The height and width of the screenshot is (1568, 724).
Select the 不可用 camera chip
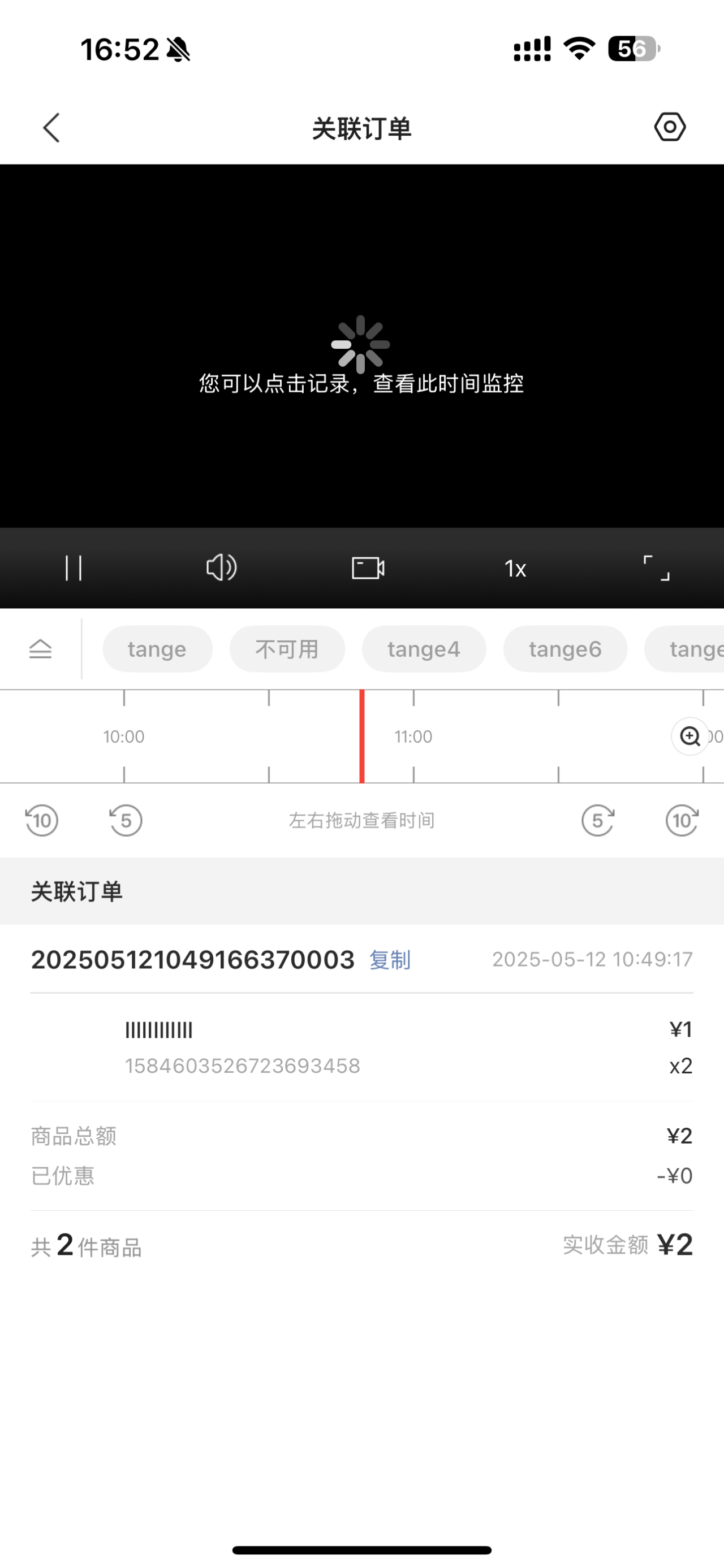coord(287,649)
